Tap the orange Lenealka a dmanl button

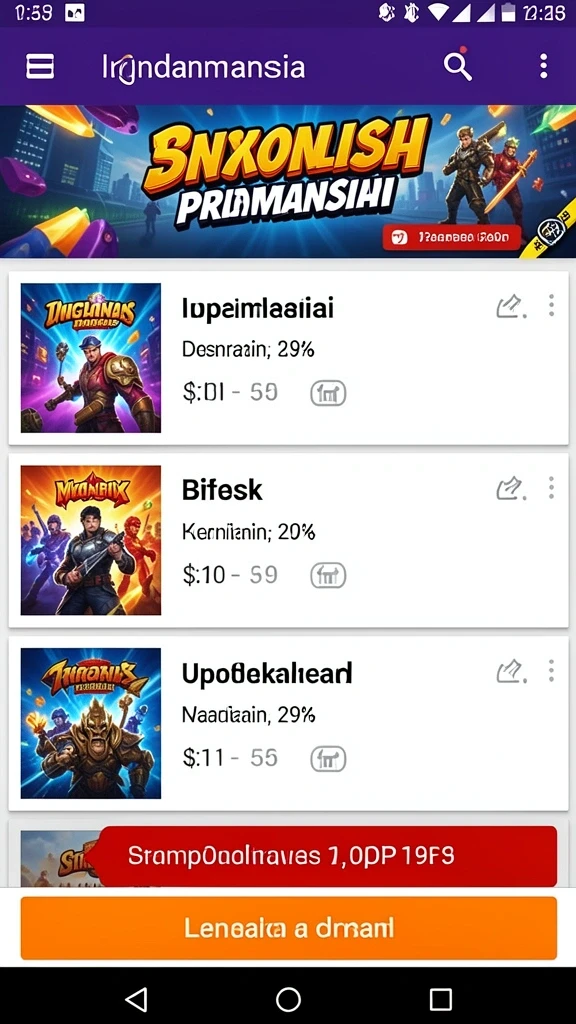pos(289,928)
